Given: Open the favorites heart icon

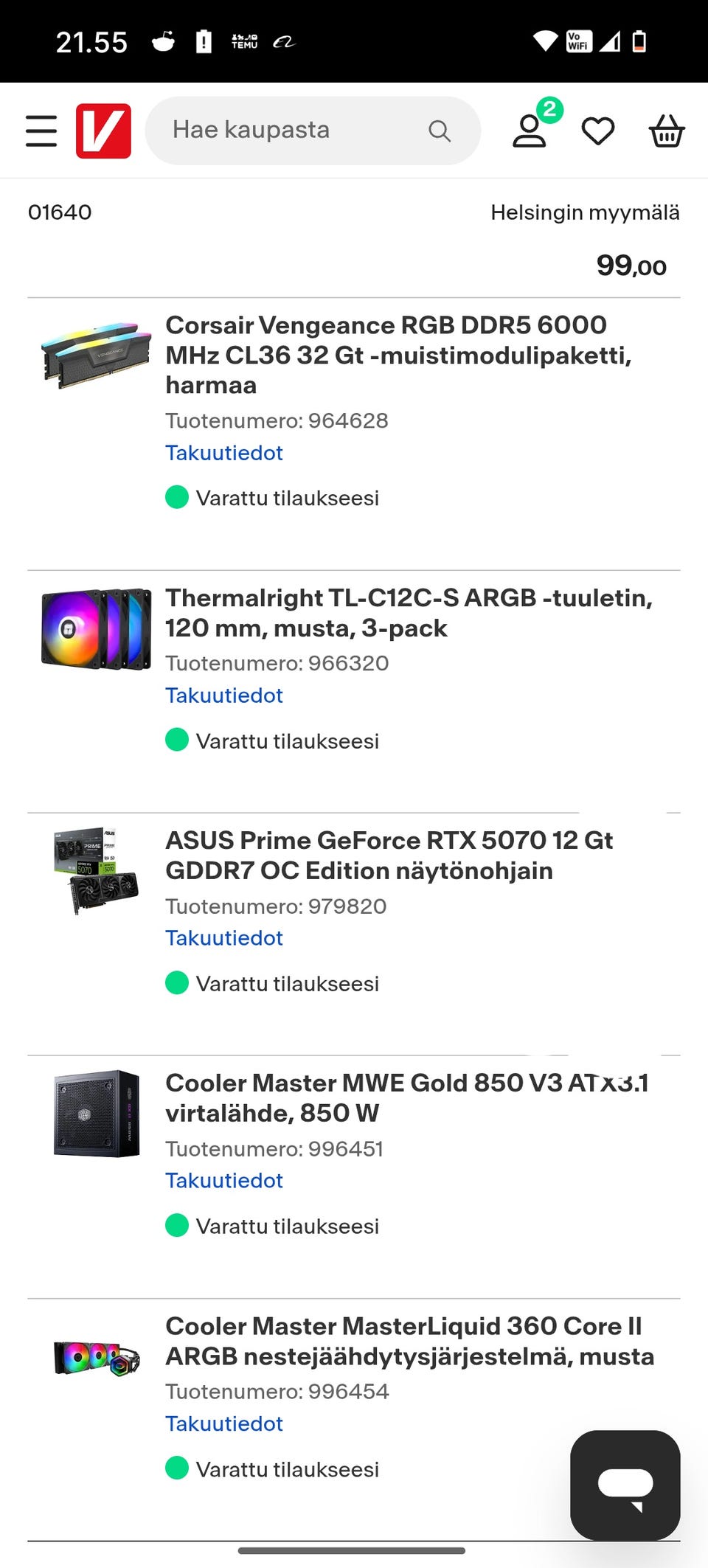Looking at the screenshot, I should [597, 131].
